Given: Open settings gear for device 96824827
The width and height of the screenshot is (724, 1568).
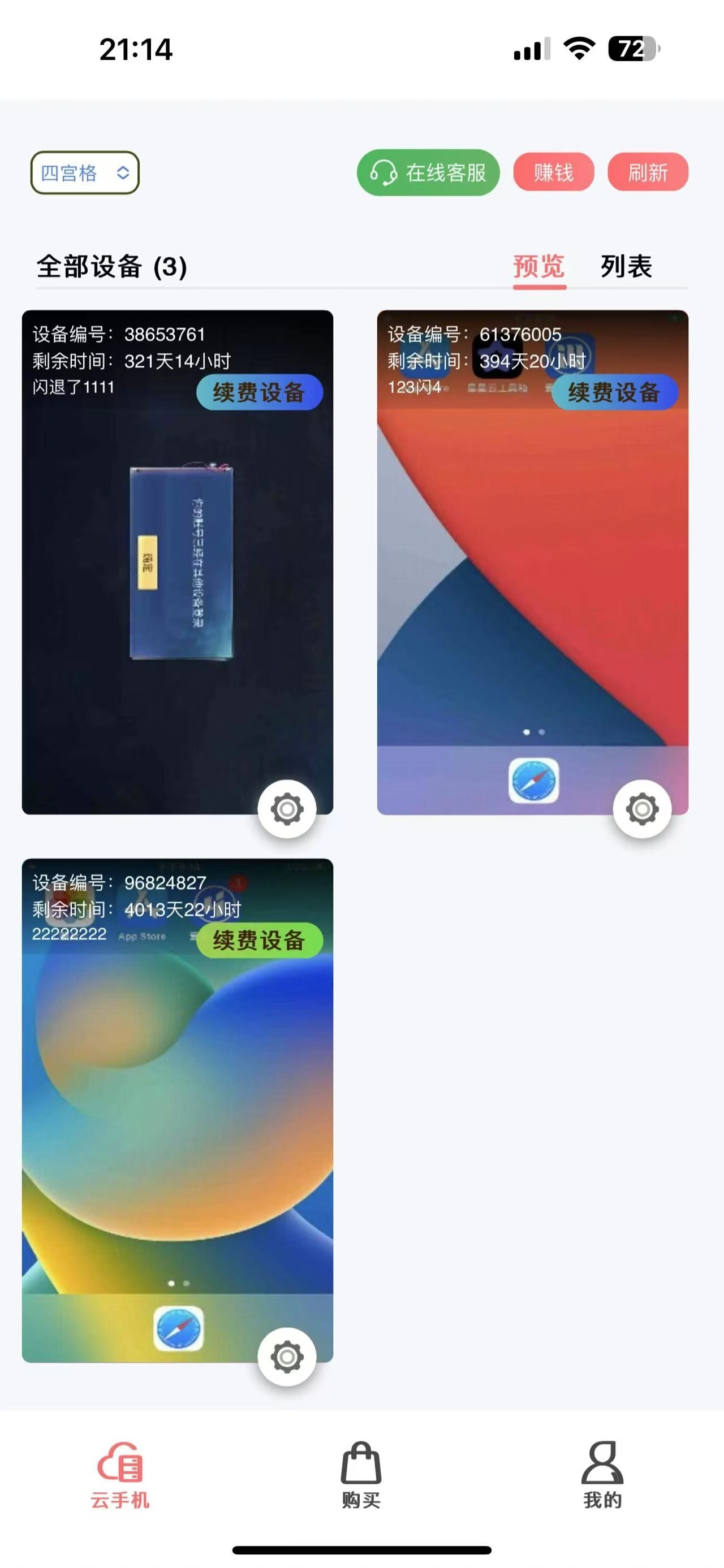Looking at the screenshot, I should (x=287, y=1356).
